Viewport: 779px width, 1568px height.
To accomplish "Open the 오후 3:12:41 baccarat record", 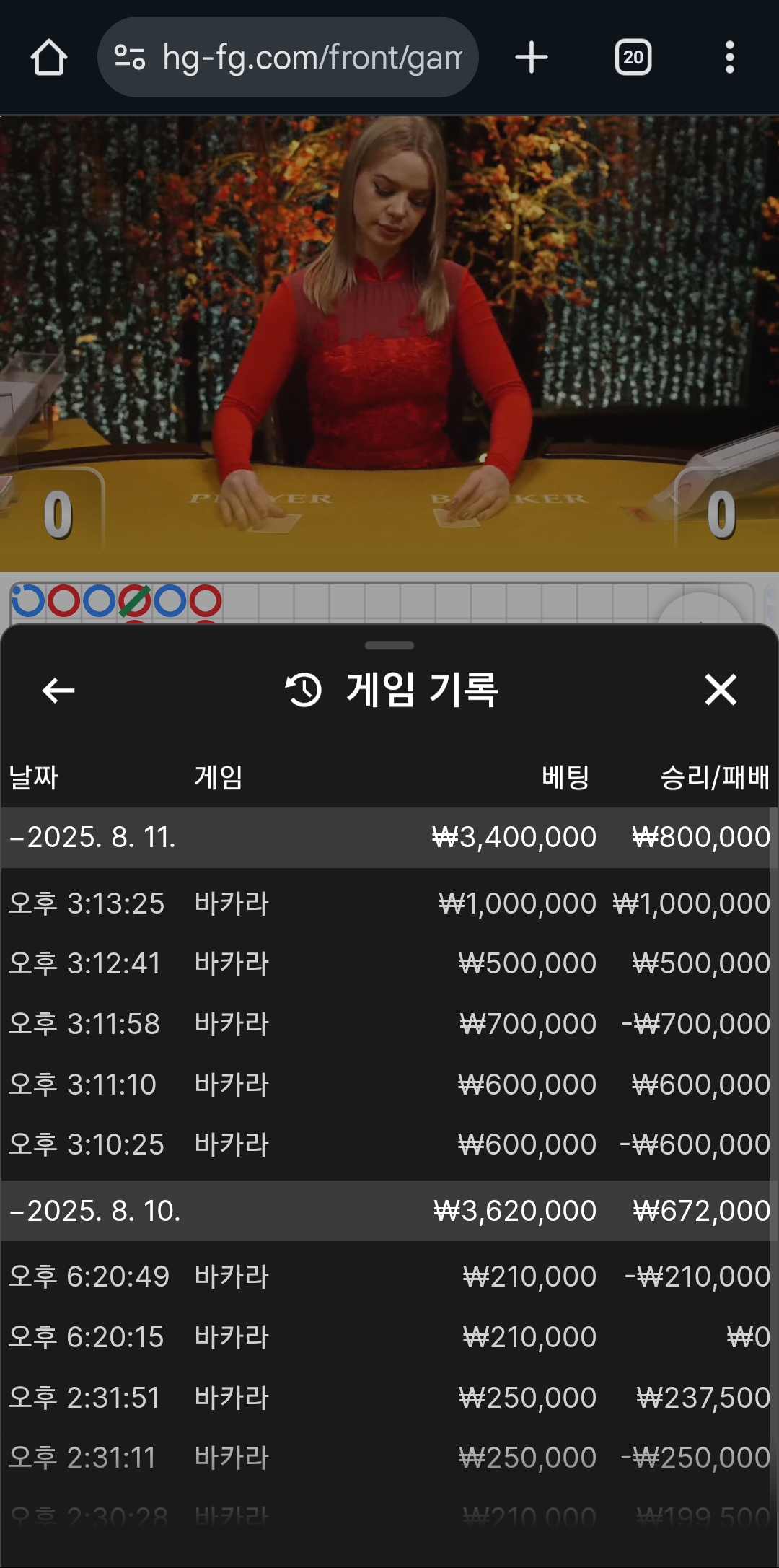I will pos(388,963).
